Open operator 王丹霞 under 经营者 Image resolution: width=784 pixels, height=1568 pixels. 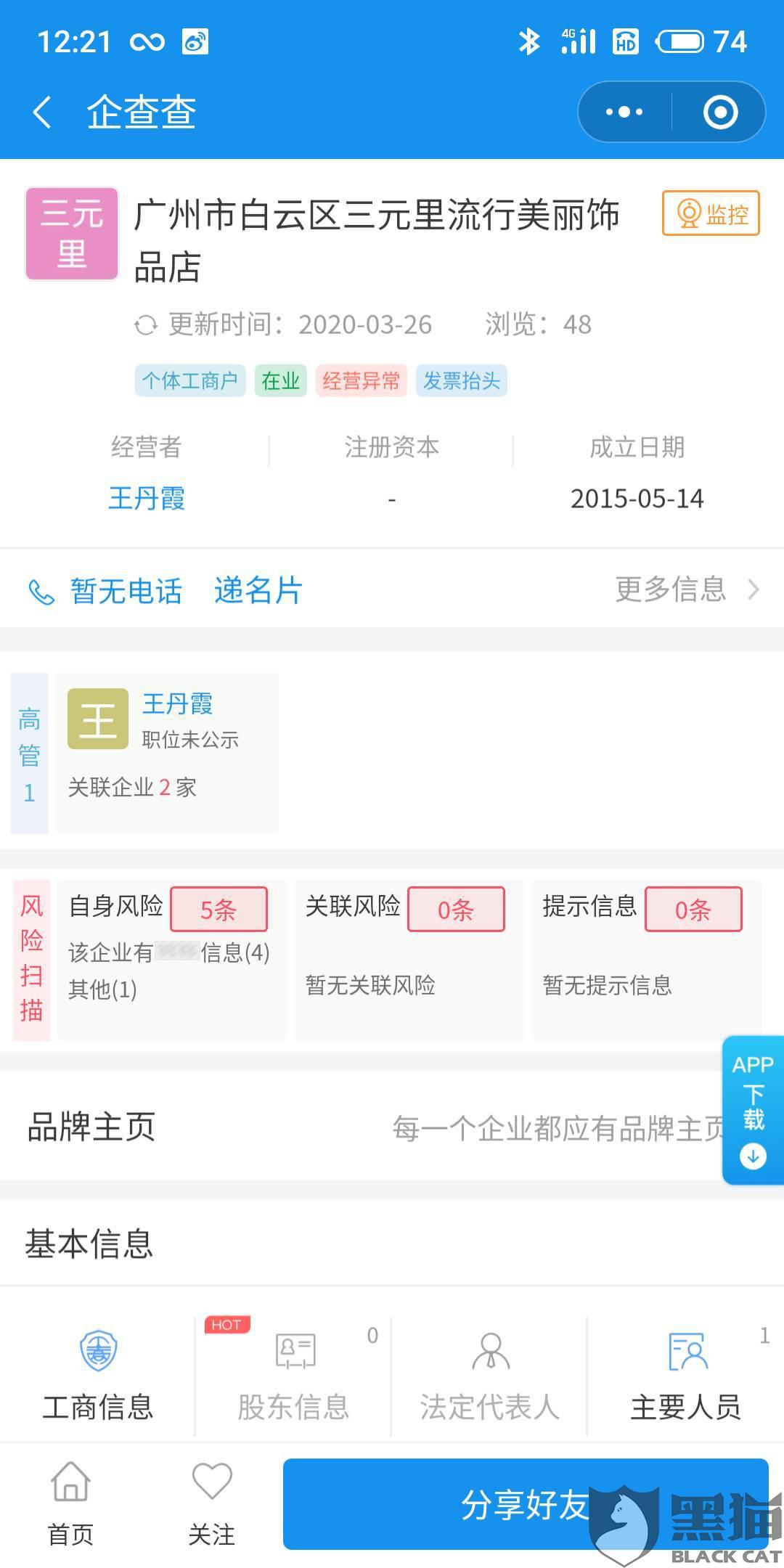(147, 499)
